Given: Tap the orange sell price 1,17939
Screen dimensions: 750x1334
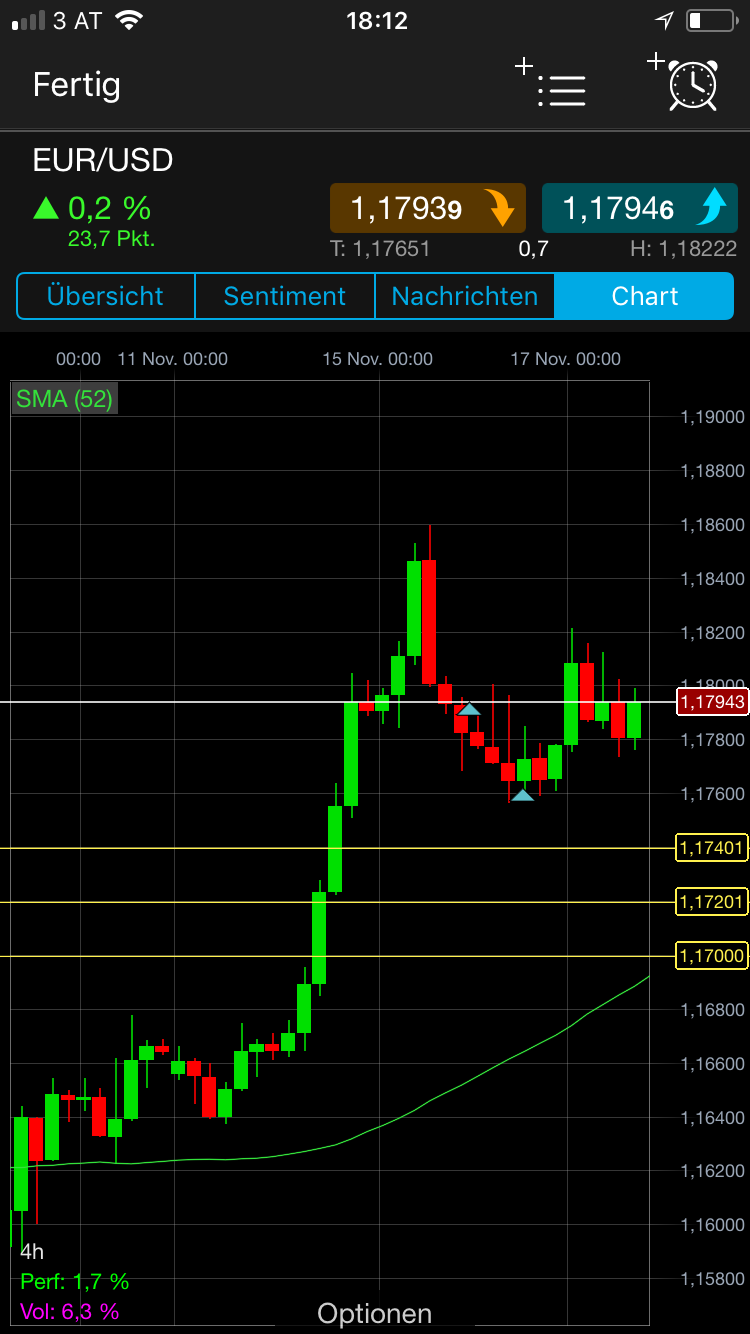Looking at the screenshot, I should [428, 209].
